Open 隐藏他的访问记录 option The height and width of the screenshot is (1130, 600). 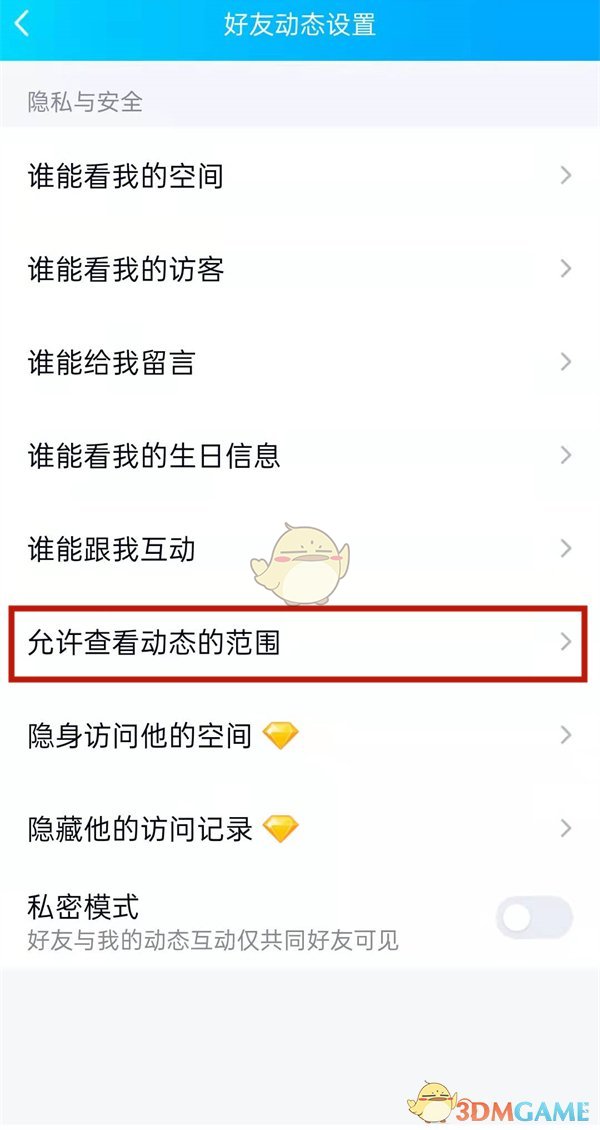coord(298,829)
